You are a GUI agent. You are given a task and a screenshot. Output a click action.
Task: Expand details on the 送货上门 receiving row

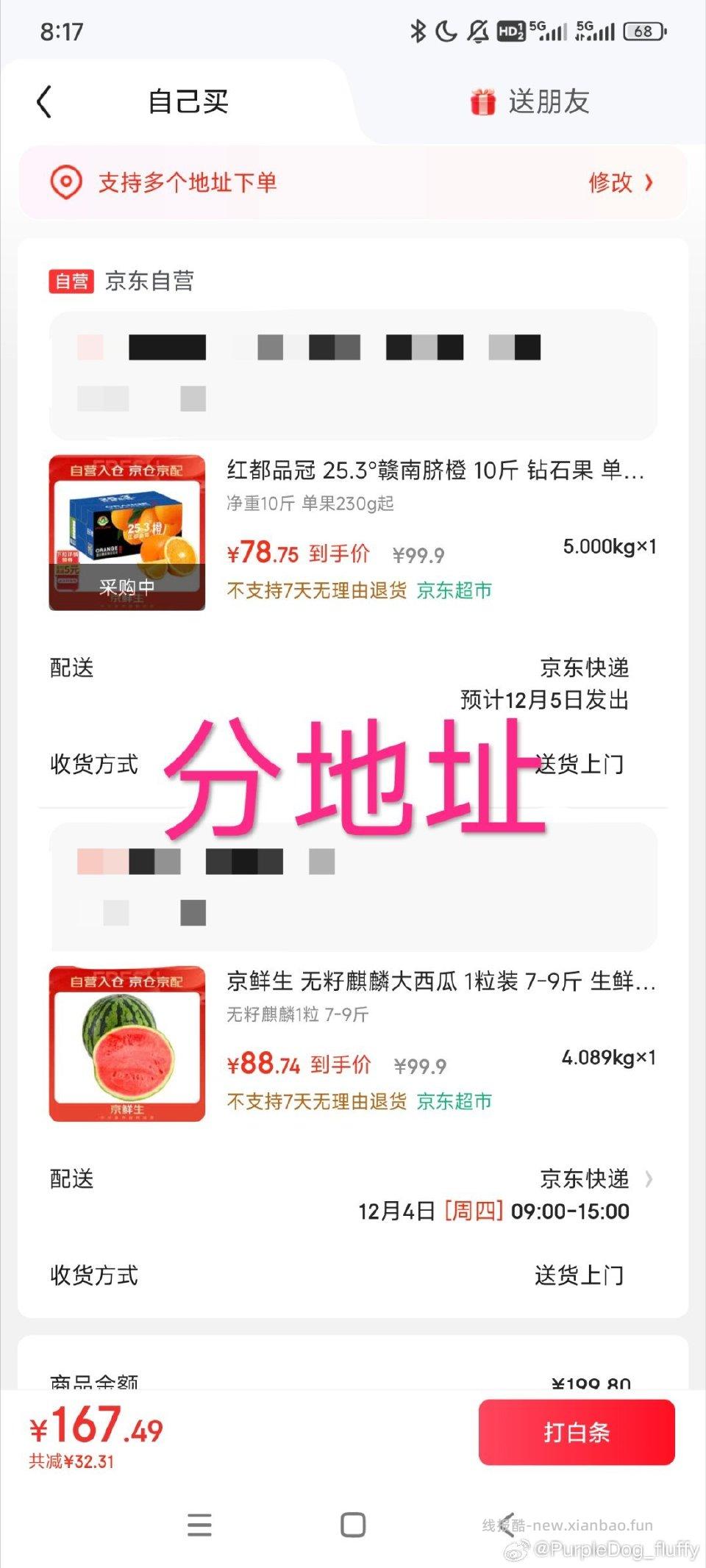click(580, 765)
